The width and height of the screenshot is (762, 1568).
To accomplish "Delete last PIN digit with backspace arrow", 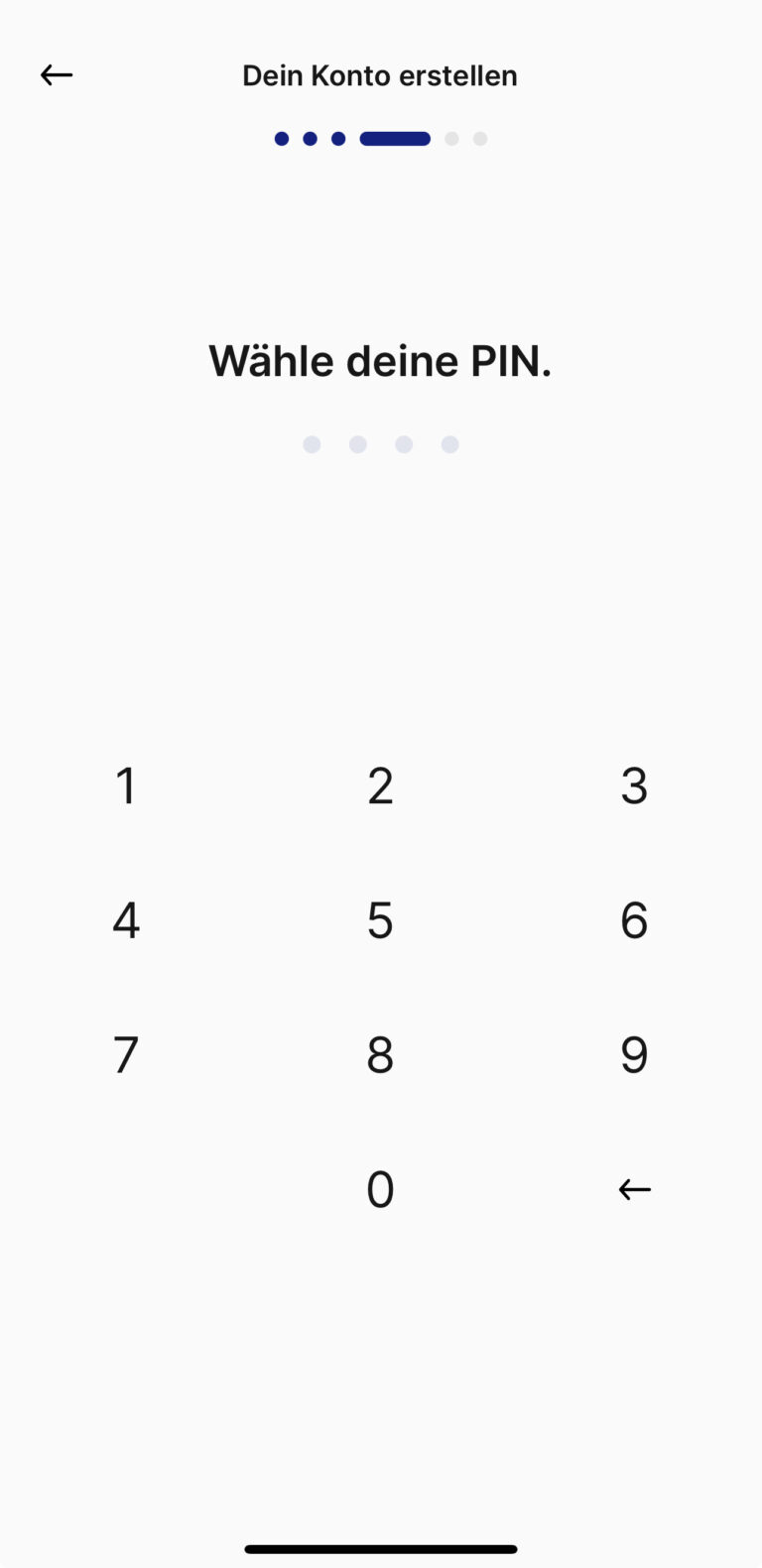I will click(634, 1189).
